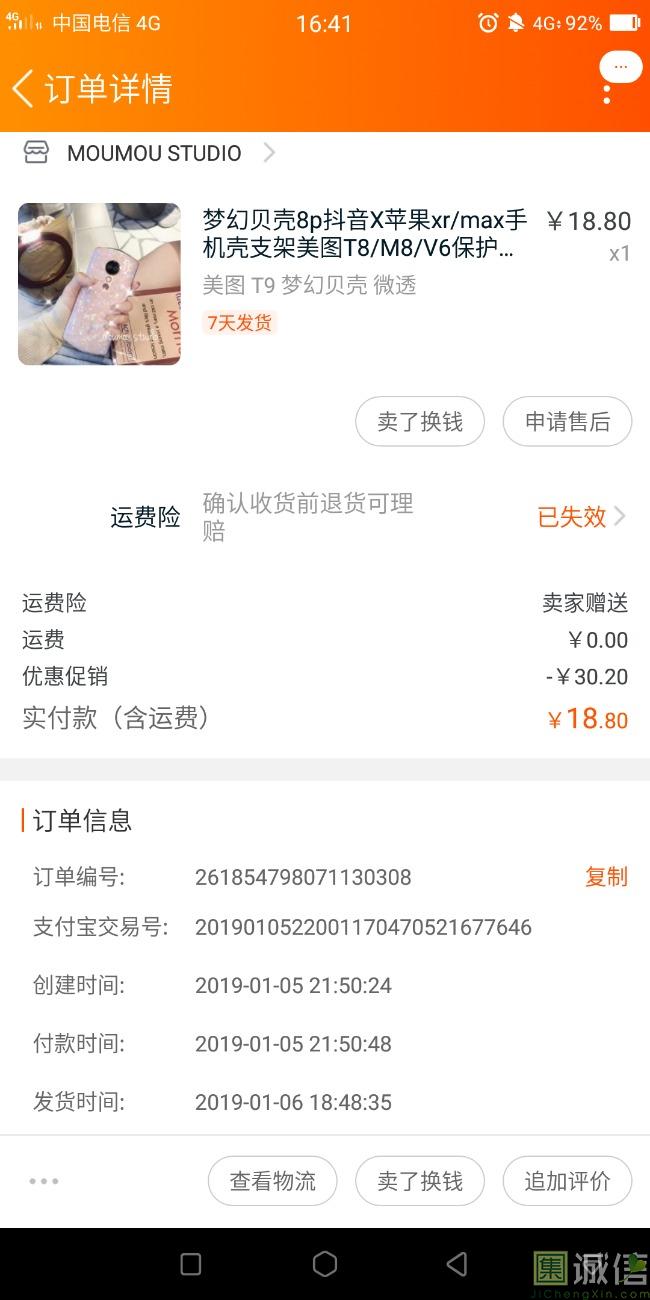
Task: Tap 卖了换钱 in the bottom action bar
Action: [420, 1181]
